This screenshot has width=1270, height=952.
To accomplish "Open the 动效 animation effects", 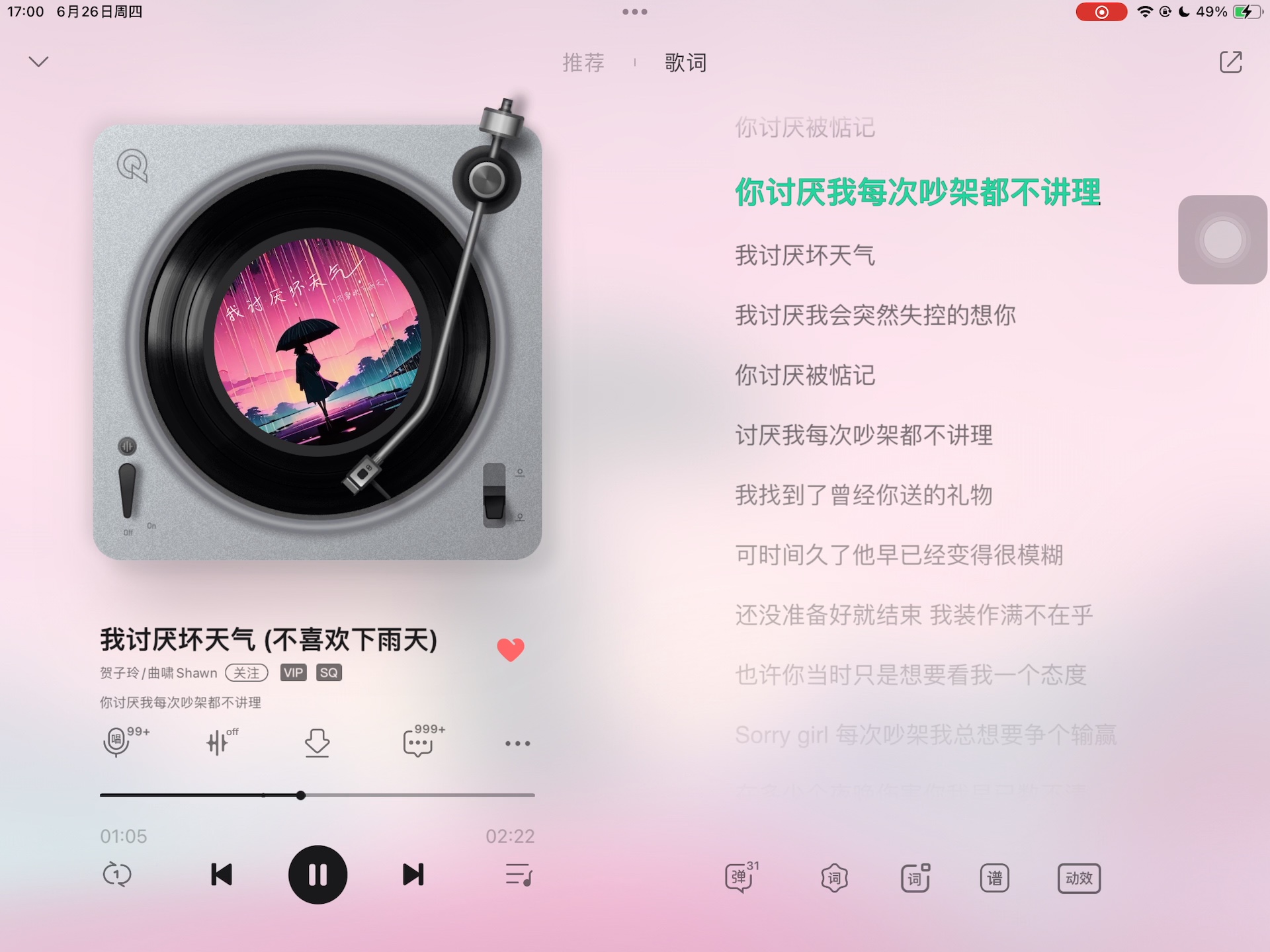I will click(x=1079, y=878).
